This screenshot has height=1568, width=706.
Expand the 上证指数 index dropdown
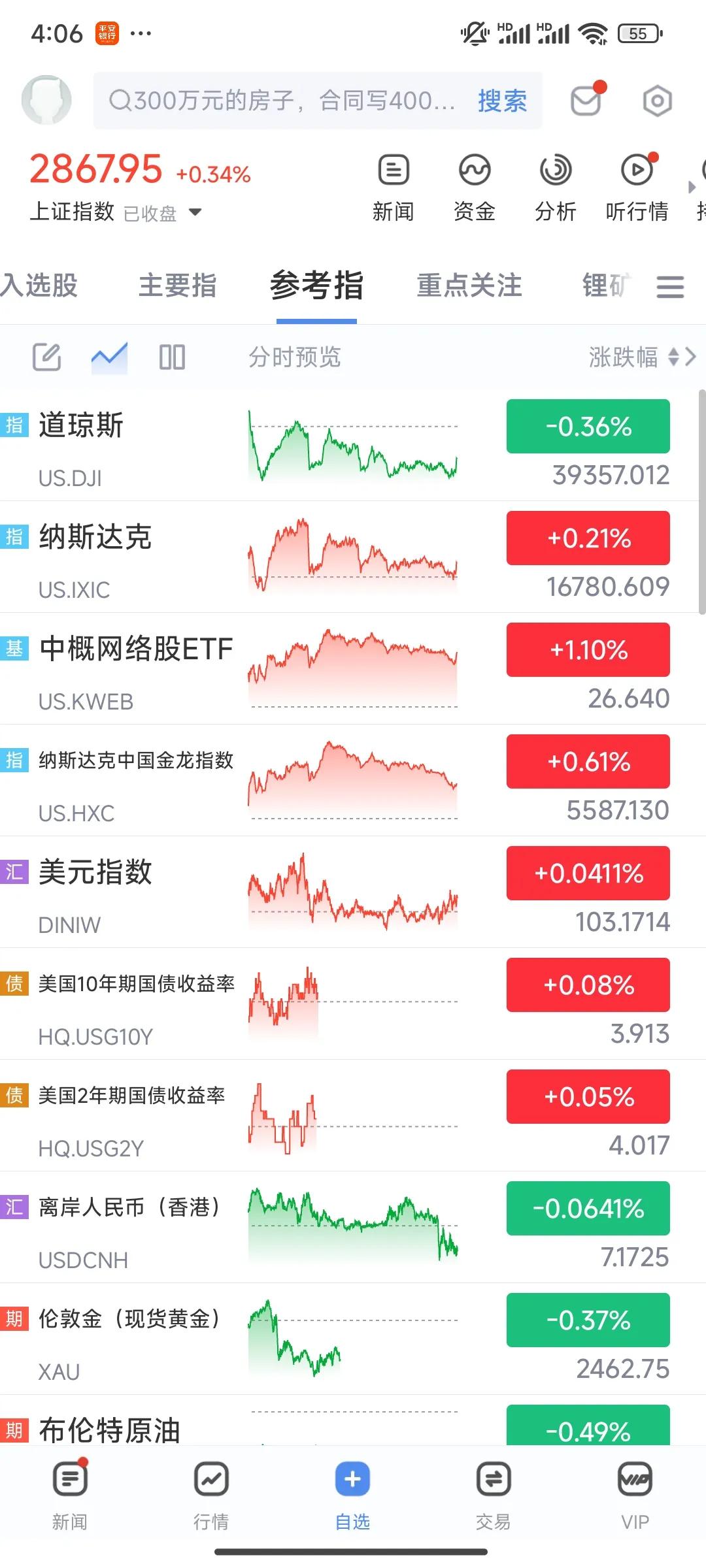coord(195,212)
